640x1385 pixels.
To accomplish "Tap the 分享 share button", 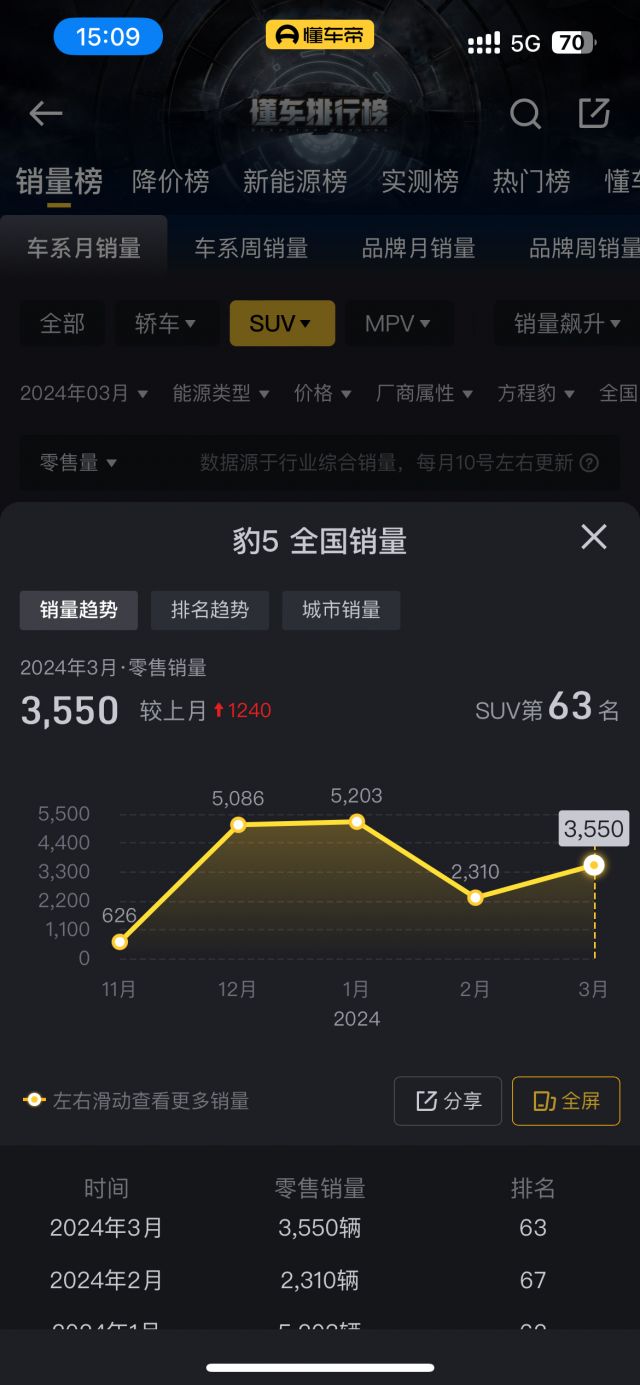I will point(448,1101).
